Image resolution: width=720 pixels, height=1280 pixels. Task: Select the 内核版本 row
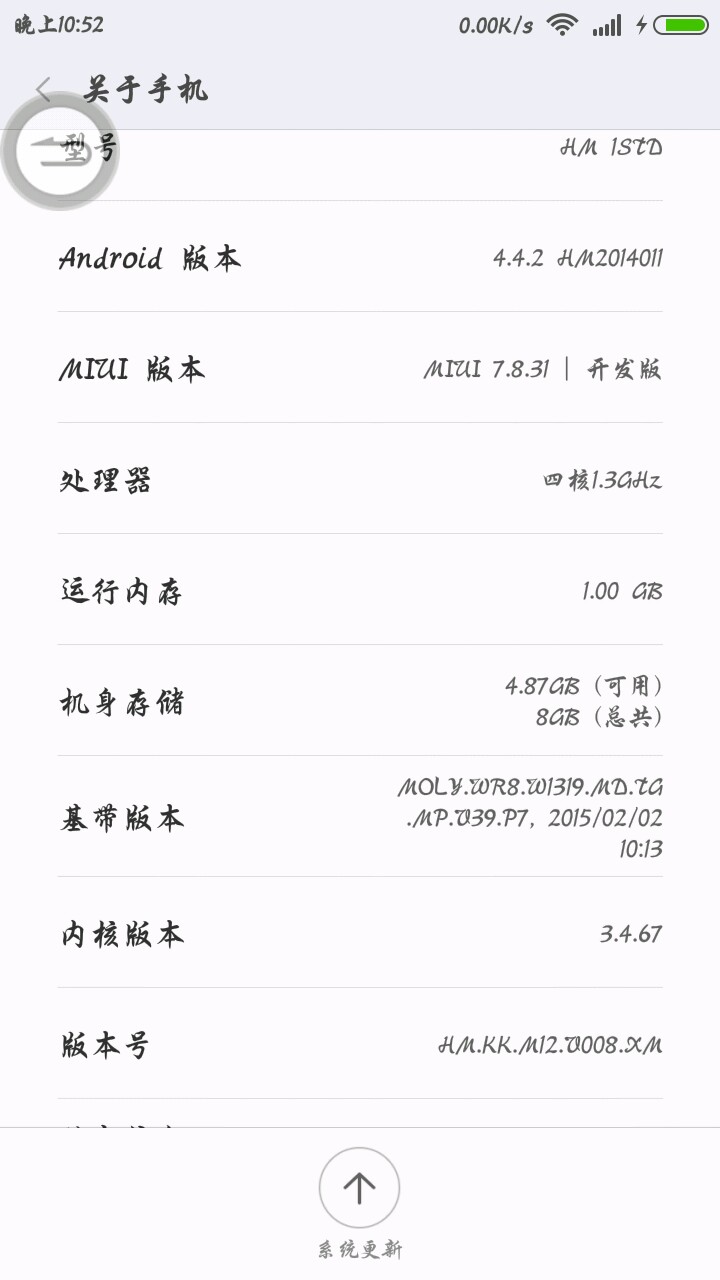pyautogui.click(x=360, y=934)
